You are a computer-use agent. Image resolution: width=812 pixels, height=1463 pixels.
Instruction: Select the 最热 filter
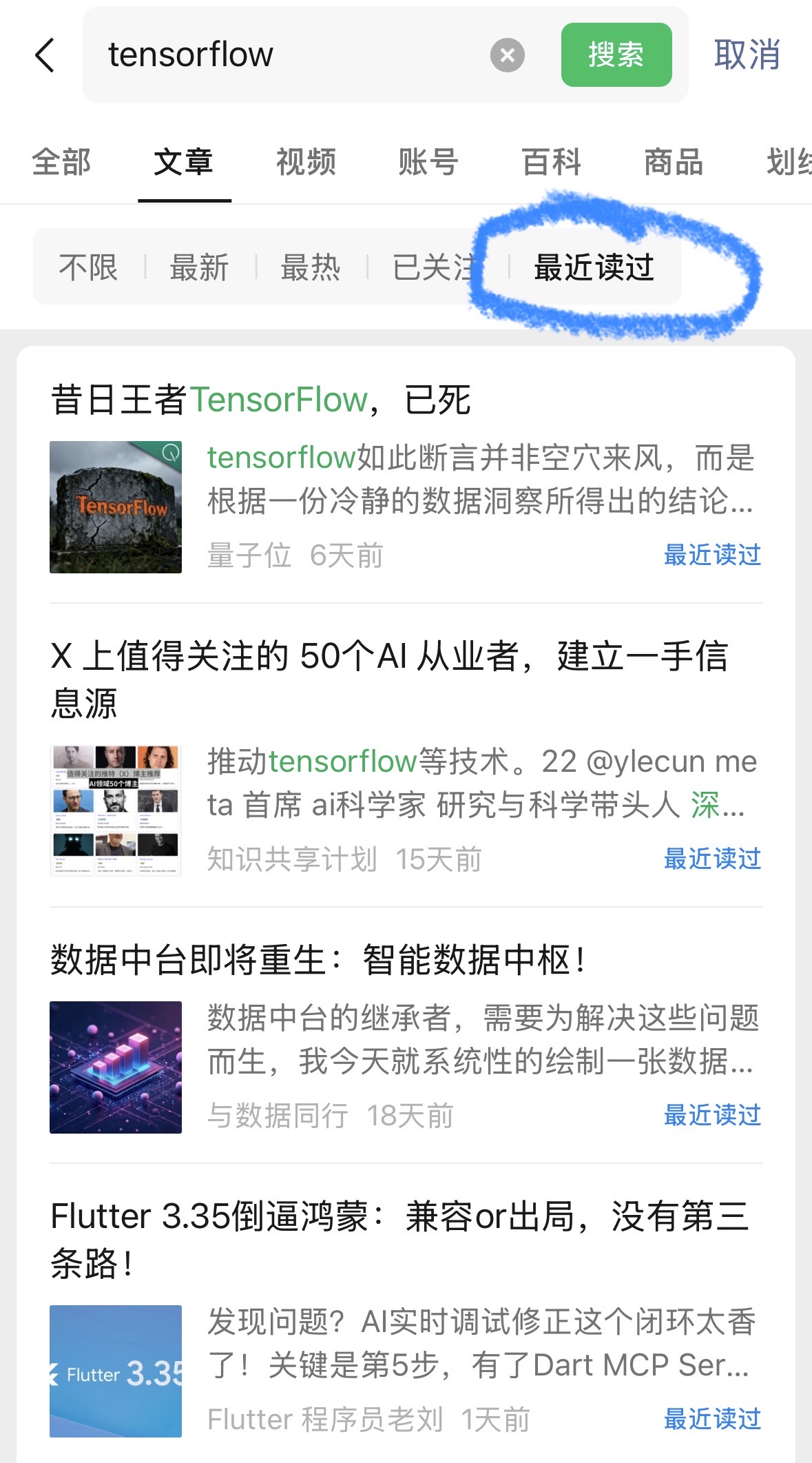[311, 267]
